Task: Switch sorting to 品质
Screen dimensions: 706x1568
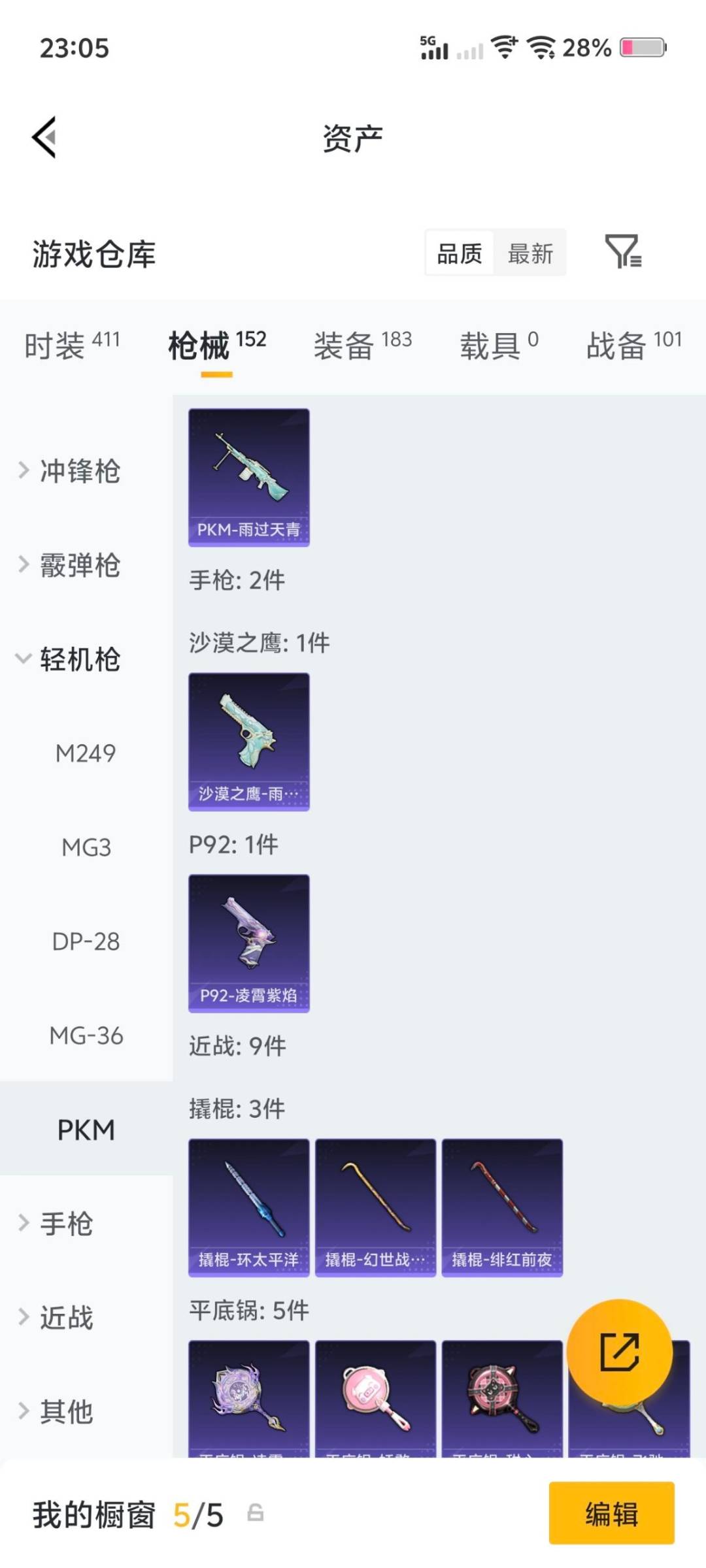Action: coord(459,253)
